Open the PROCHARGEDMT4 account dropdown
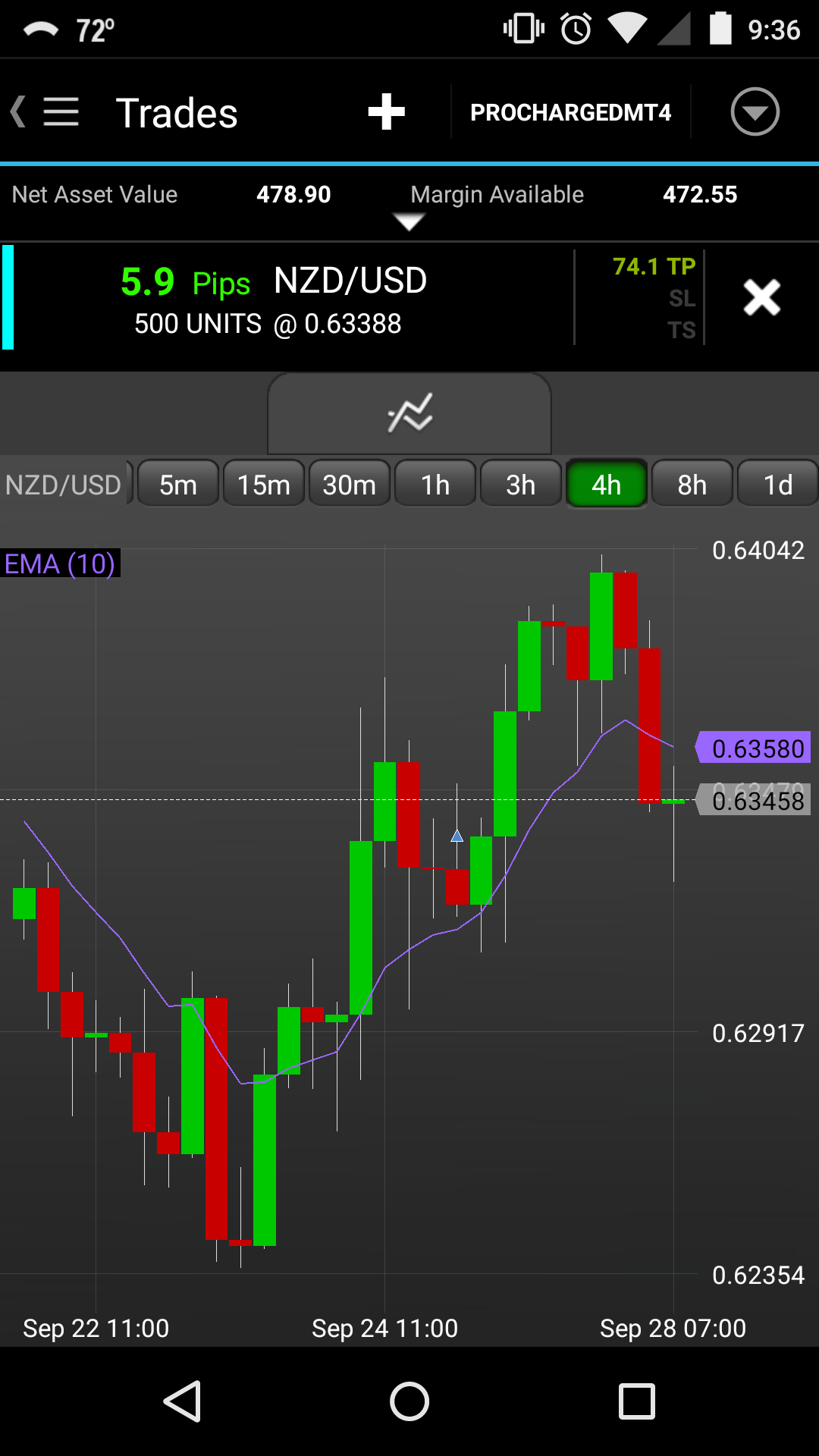Screen dimensions: 819x1456 pos(570,111)
